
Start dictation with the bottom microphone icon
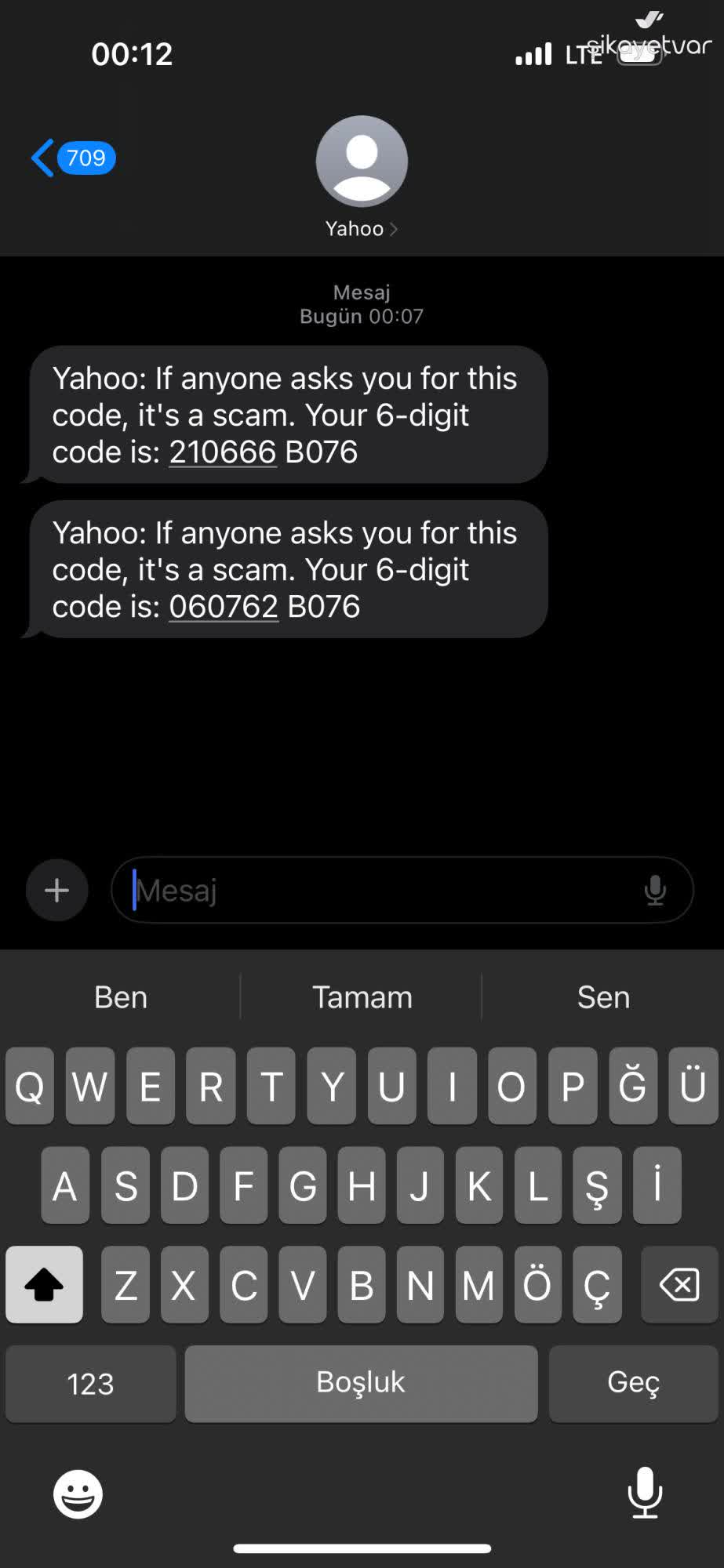pos(644,1493)
